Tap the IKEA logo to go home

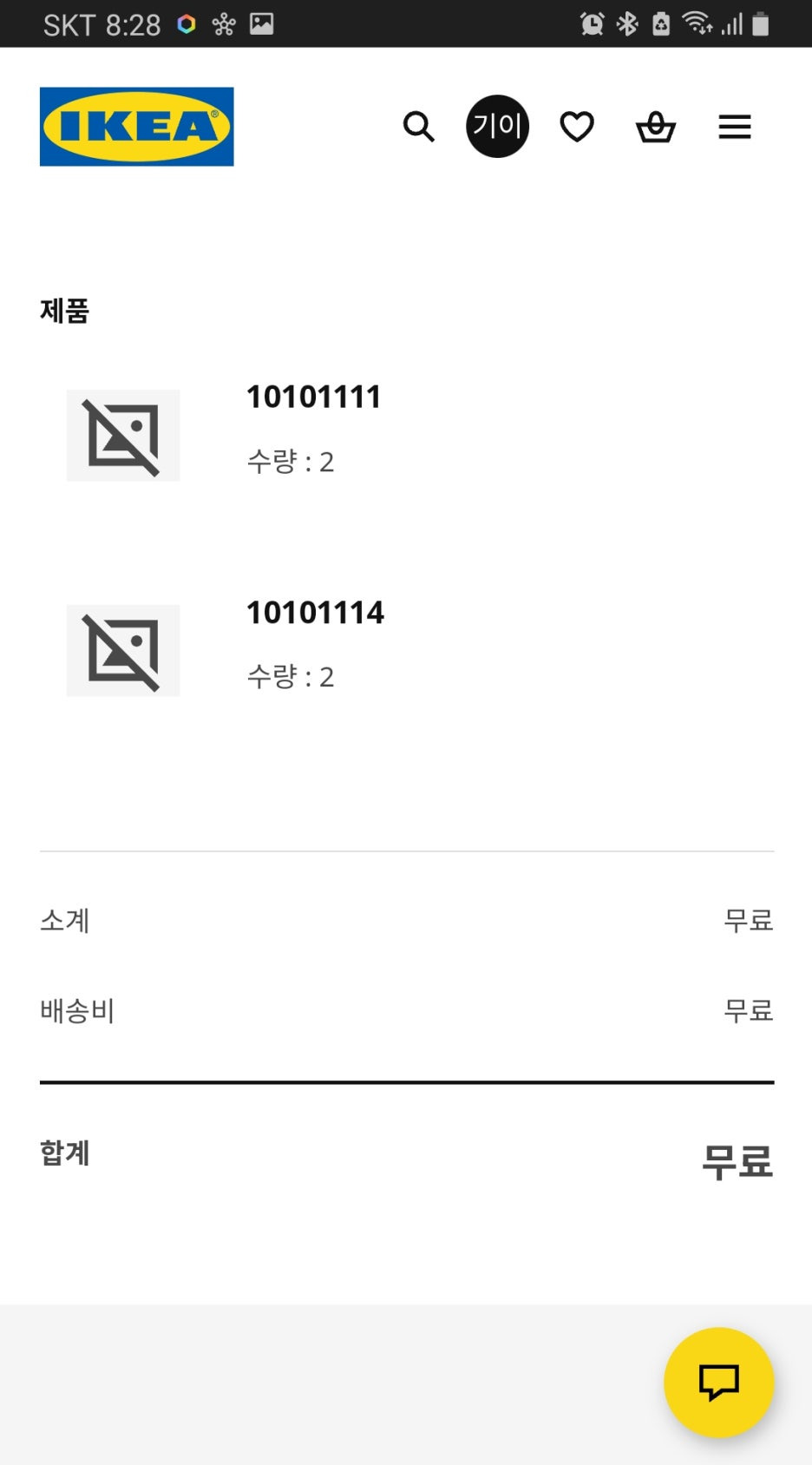(x=136, y=127)
